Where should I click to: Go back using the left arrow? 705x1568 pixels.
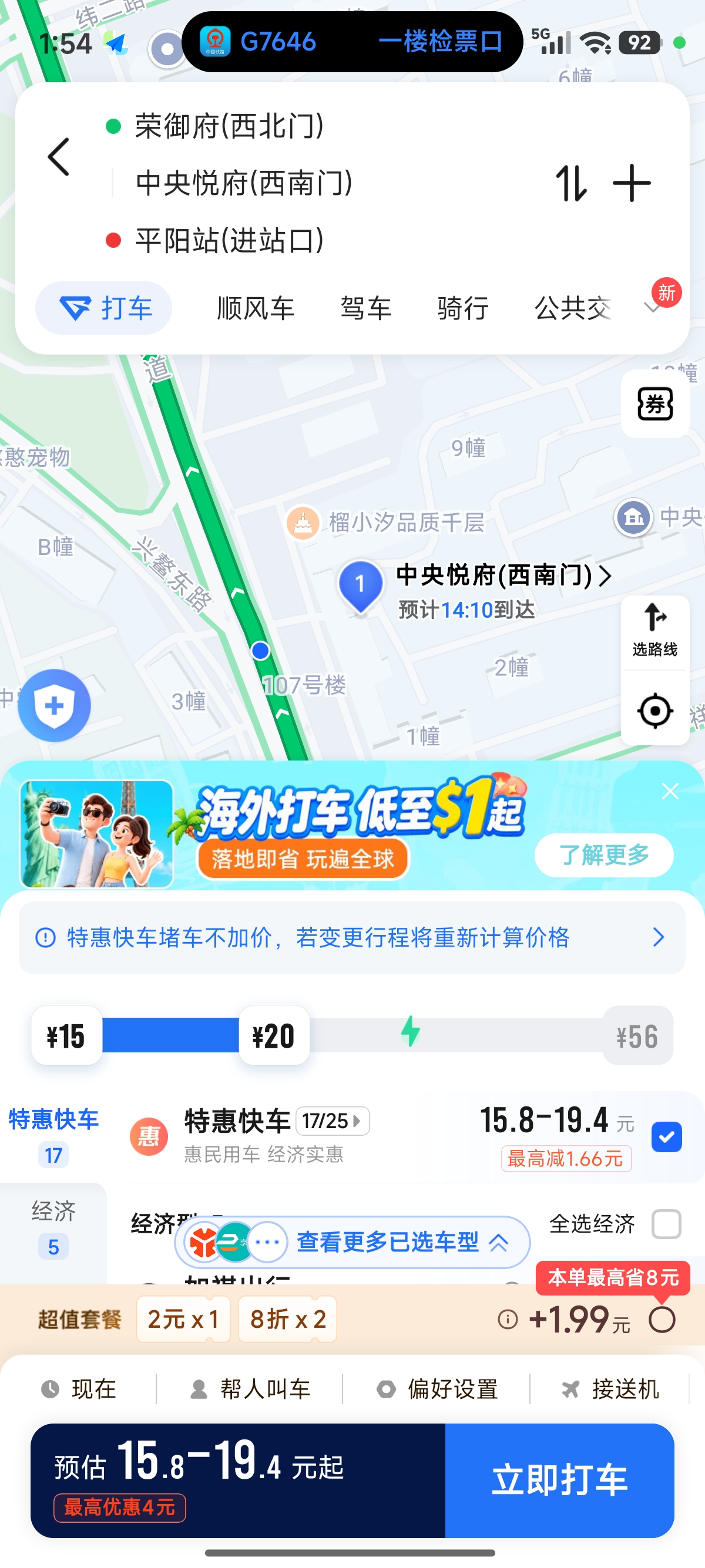tap(58, 157)
